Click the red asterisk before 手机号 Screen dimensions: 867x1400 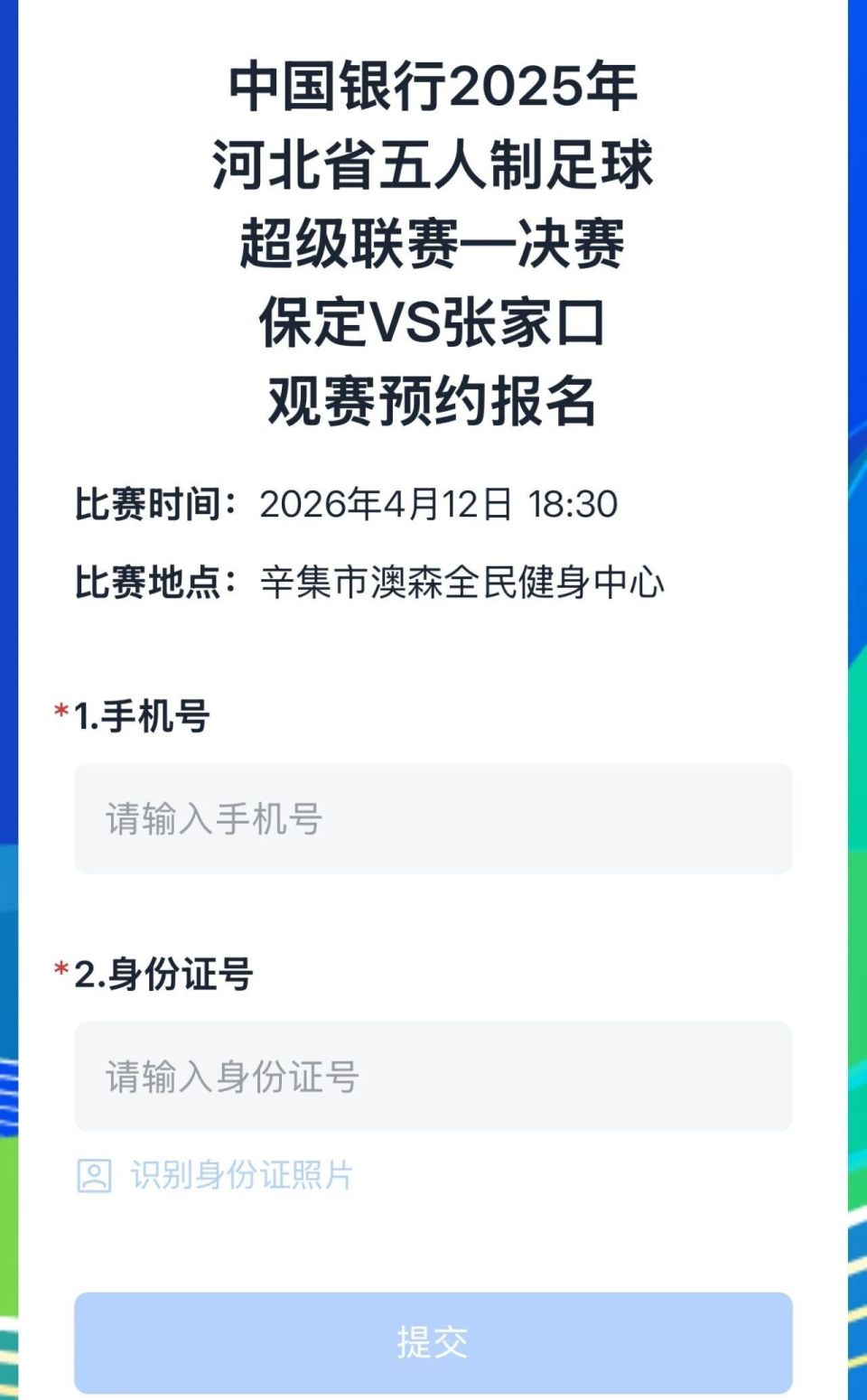pyautogui.click(x=61, y=713)
